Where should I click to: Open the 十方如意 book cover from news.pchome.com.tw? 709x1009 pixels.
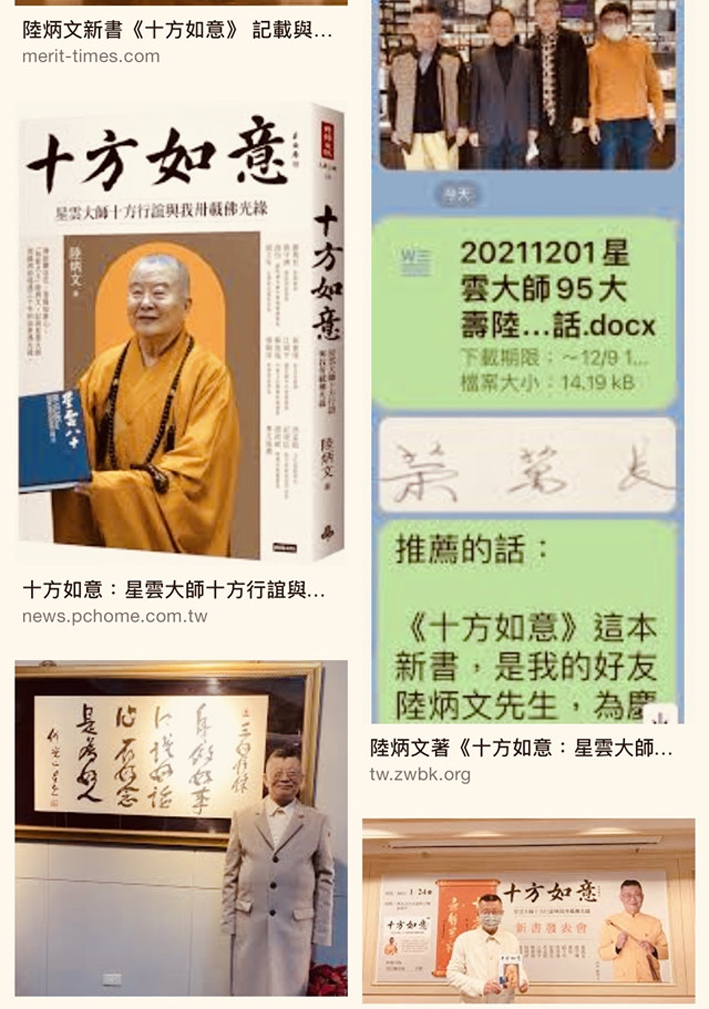pos(180,330)
